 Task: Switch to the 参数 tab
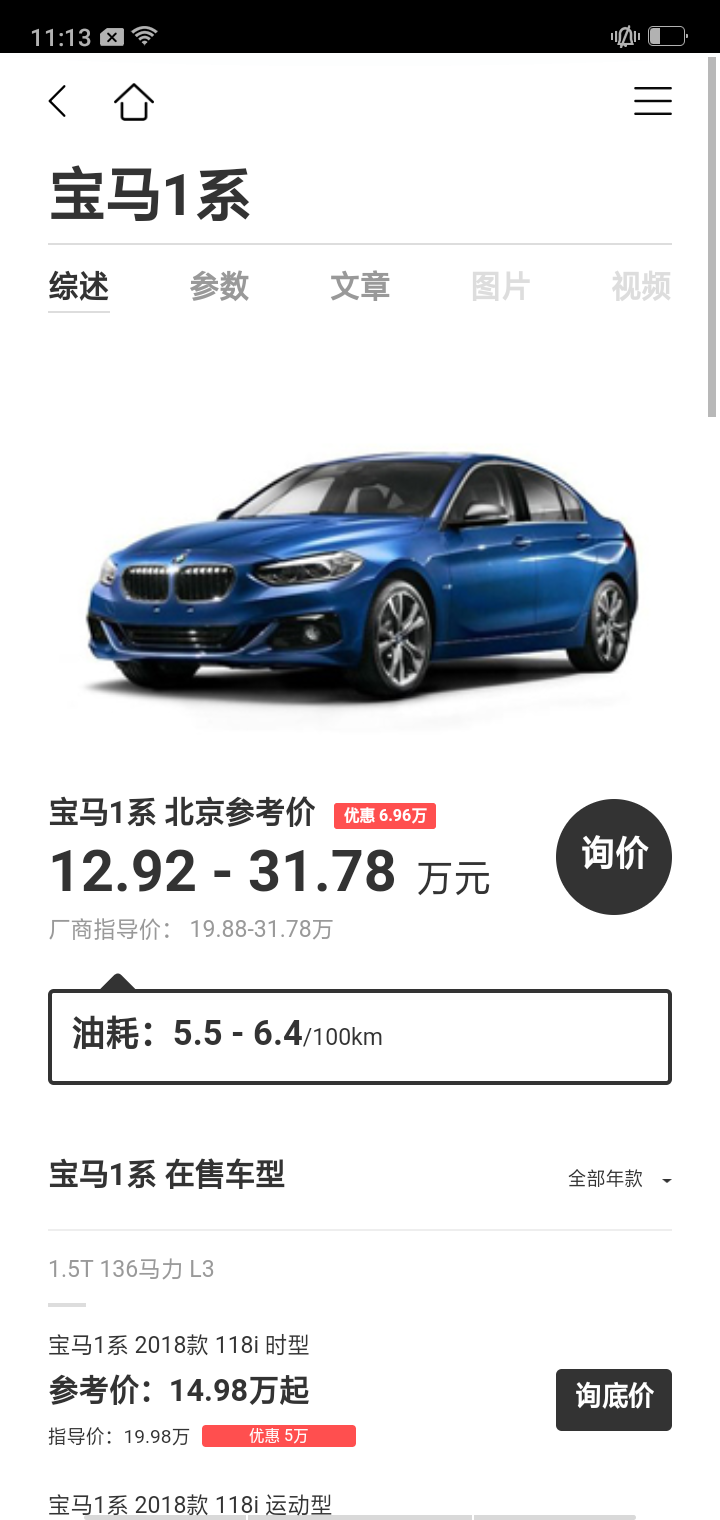coord(219,287)
